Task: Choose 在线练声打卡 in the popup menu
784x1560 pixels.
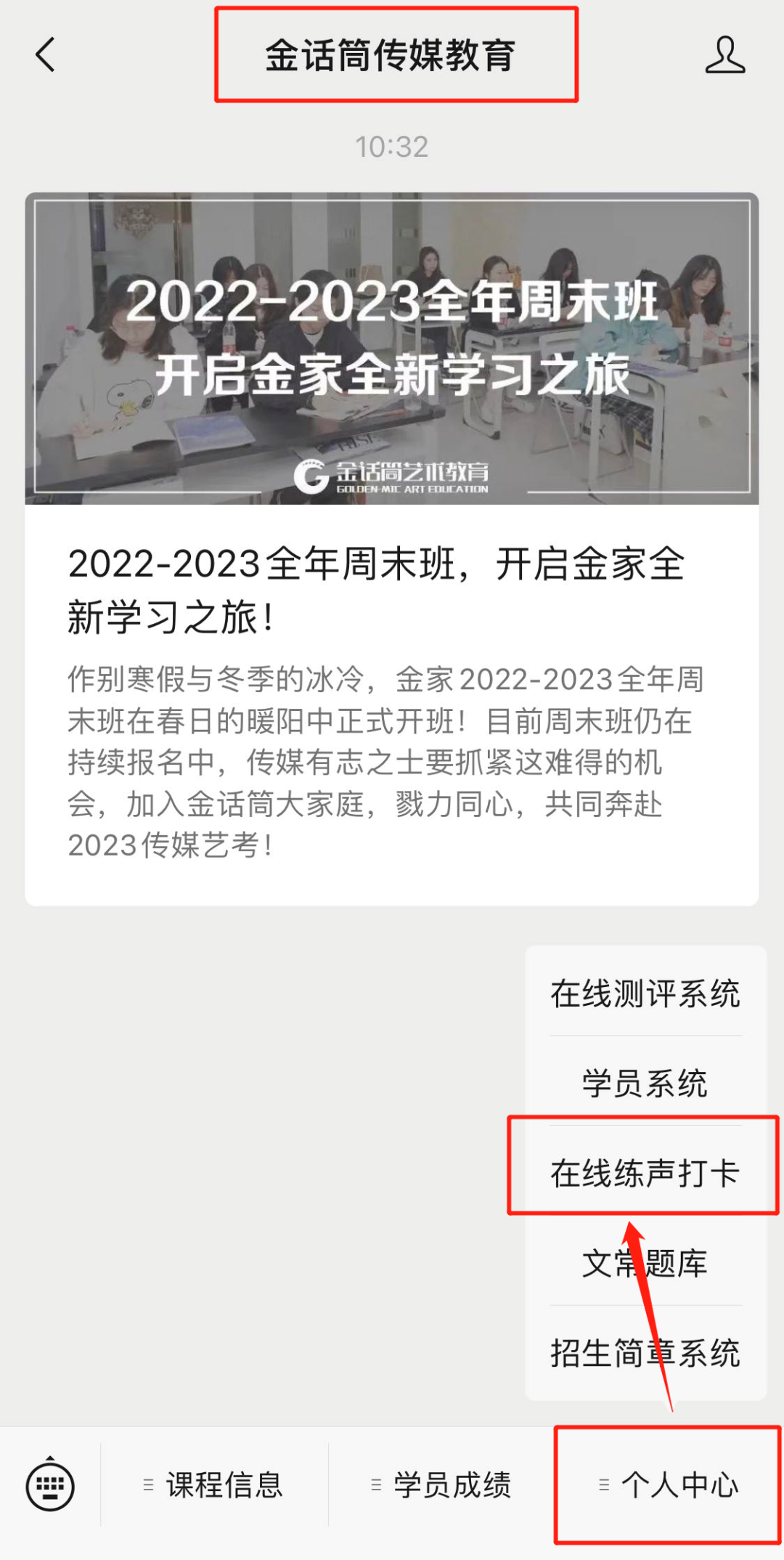Action: pos(645,1173)
